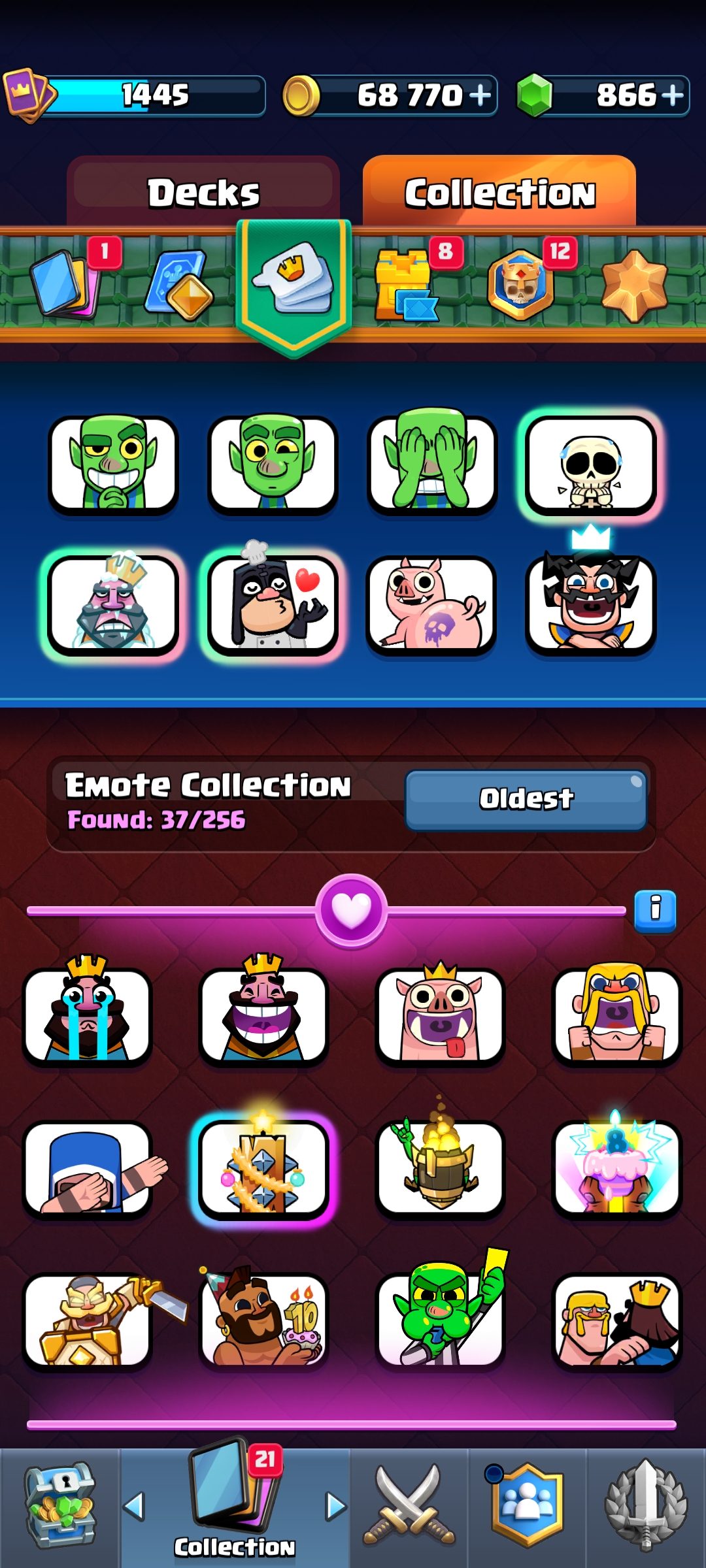
Task: Buy more gems via the plus icon
Action: click(673, 95)
